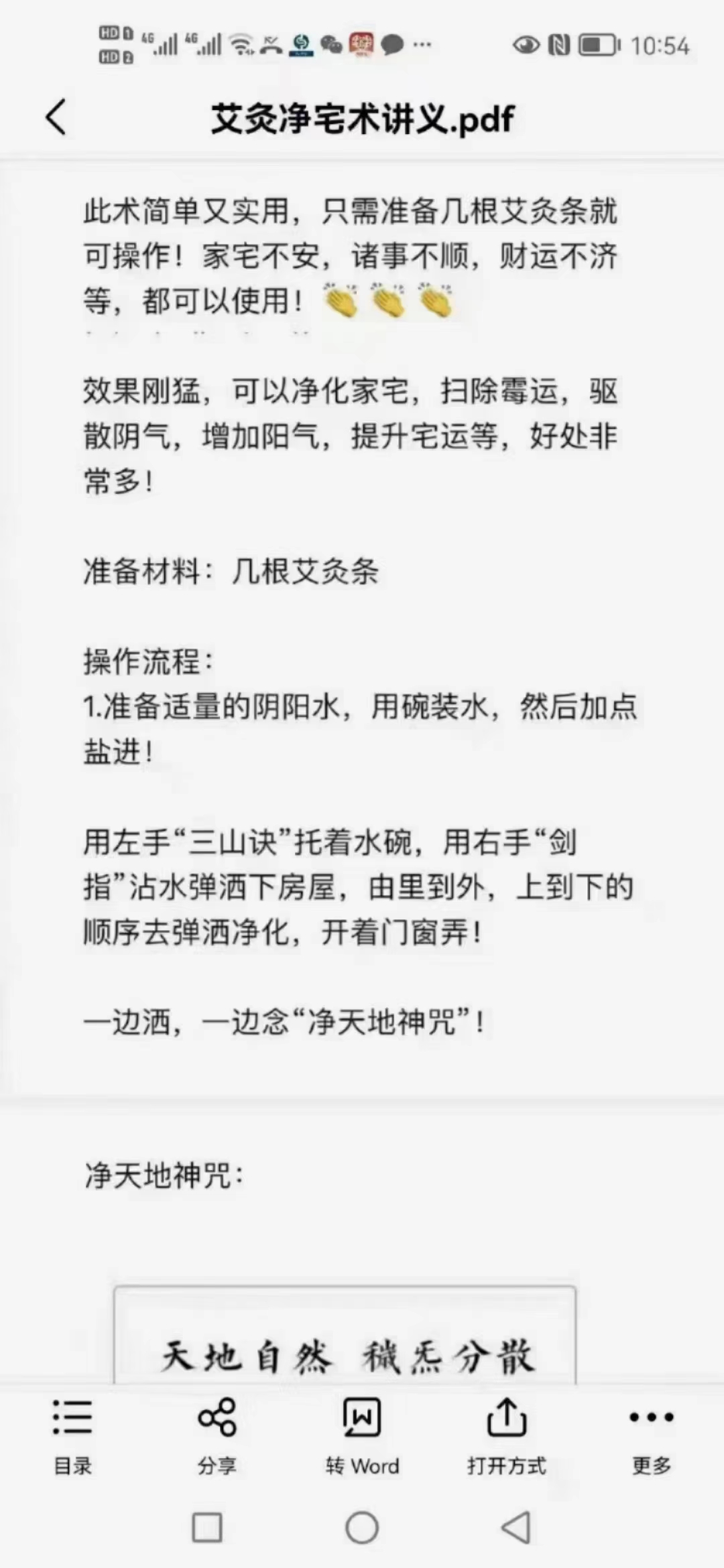Go back from the PDF viewer

(x=56, y=117)
